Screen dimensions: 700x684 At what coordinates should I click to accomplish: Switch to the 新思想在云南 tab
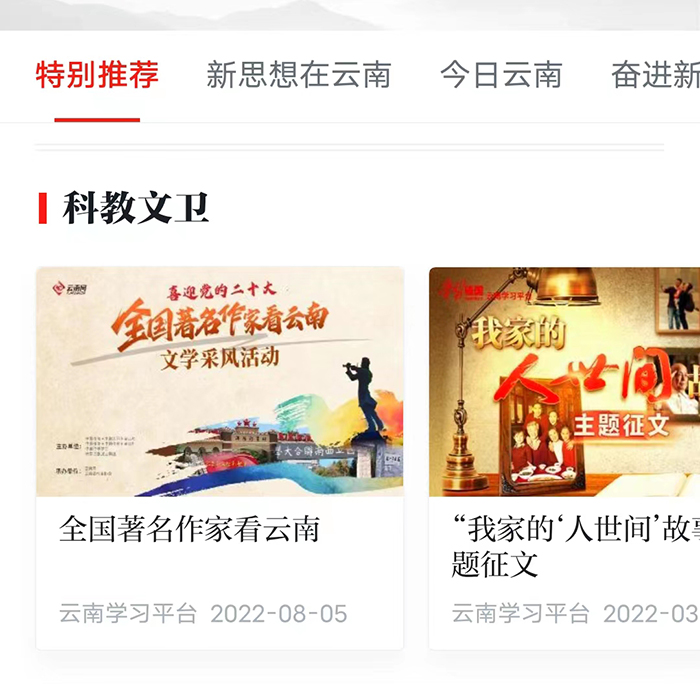[x=298, y=75]
